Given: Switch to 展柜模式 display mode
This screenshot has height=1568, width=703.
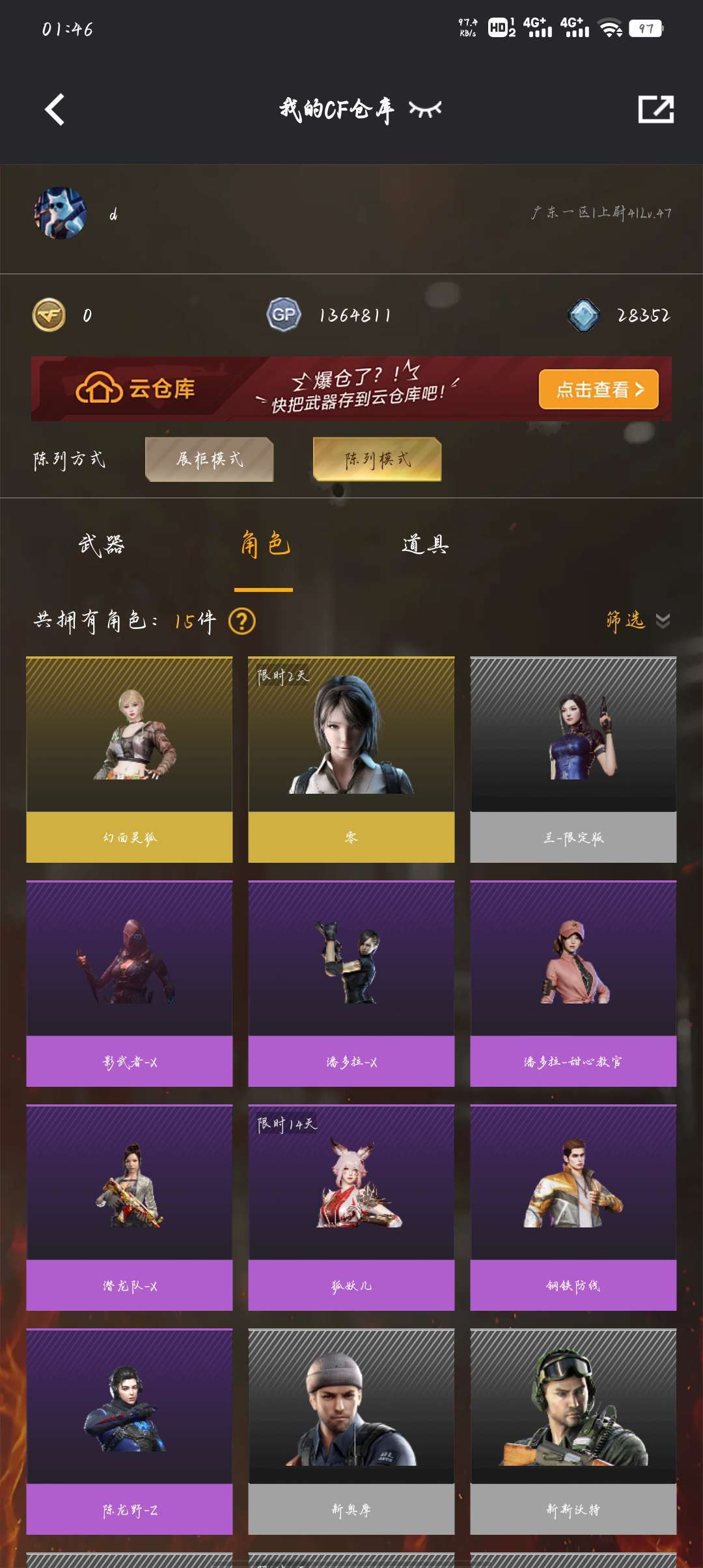Looking at the screenshot, I should click(209, 459).
